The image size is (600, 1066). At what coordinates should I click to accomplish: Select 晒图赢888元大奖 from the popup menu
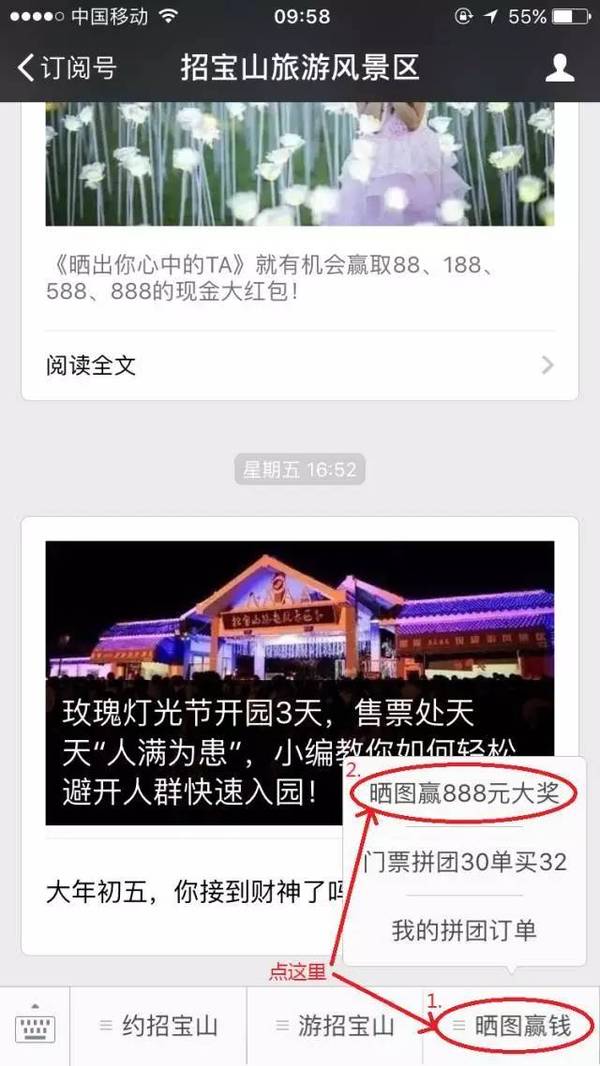464,793
